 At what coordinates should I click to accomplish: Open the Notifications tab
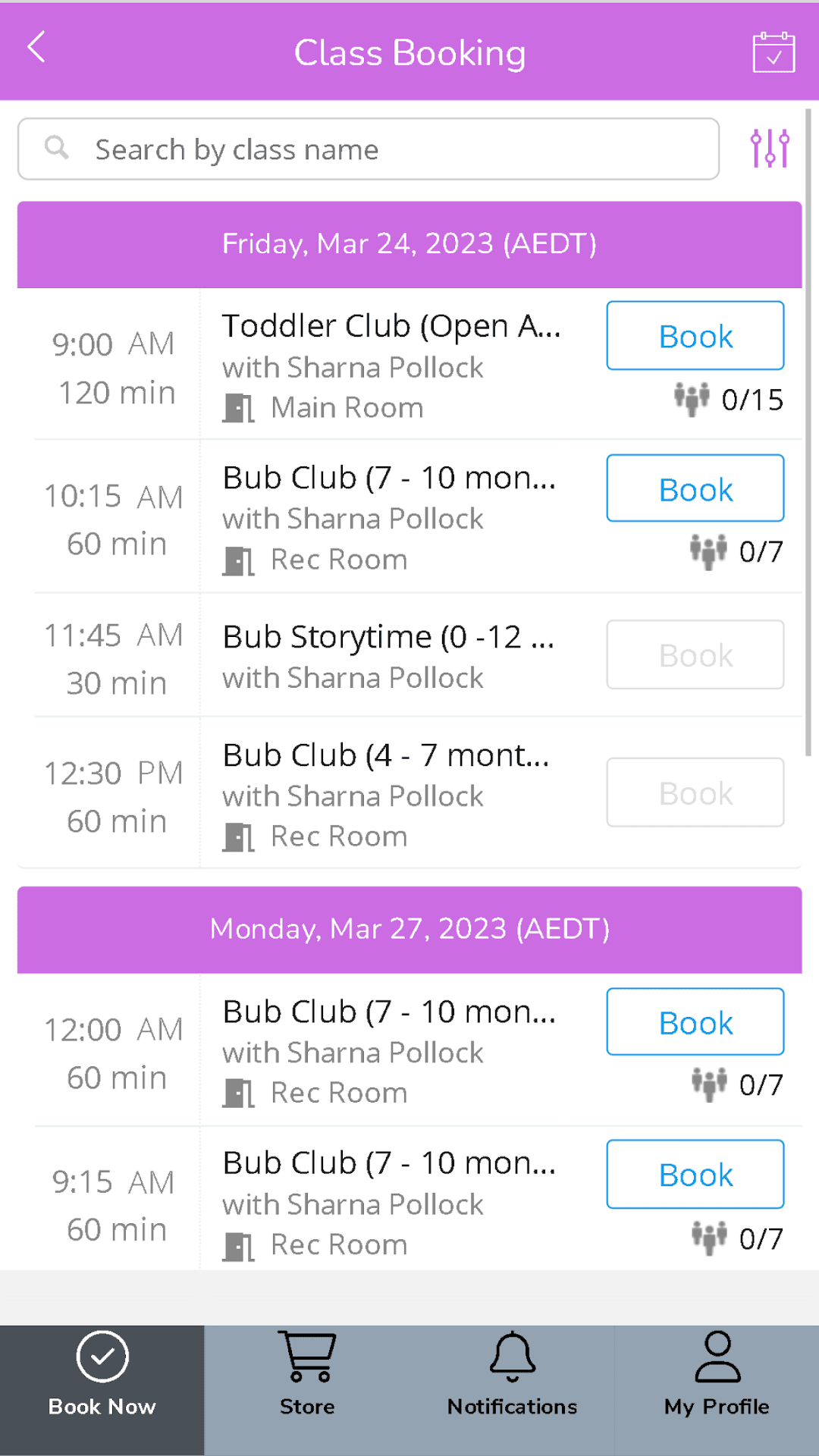pos(512,1390)
